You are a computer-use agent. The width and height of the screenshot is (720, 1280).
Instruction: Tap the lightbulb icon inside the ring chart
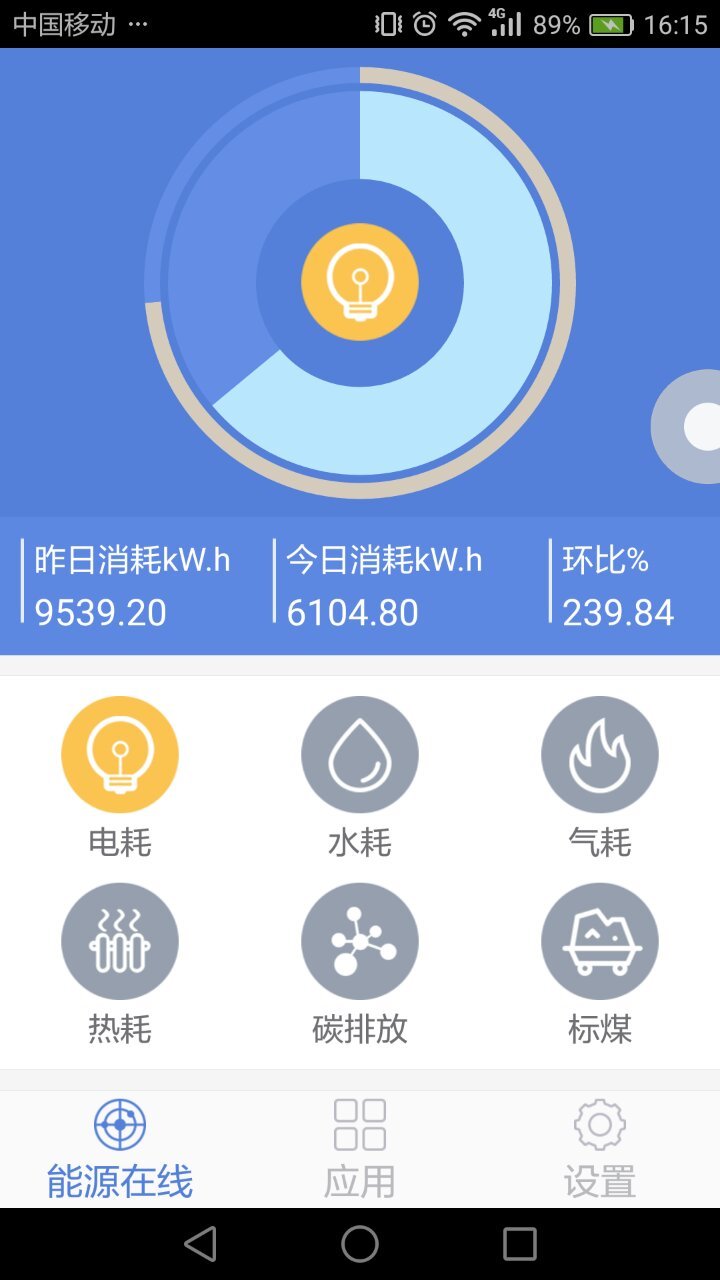click(x=360, y=282)
